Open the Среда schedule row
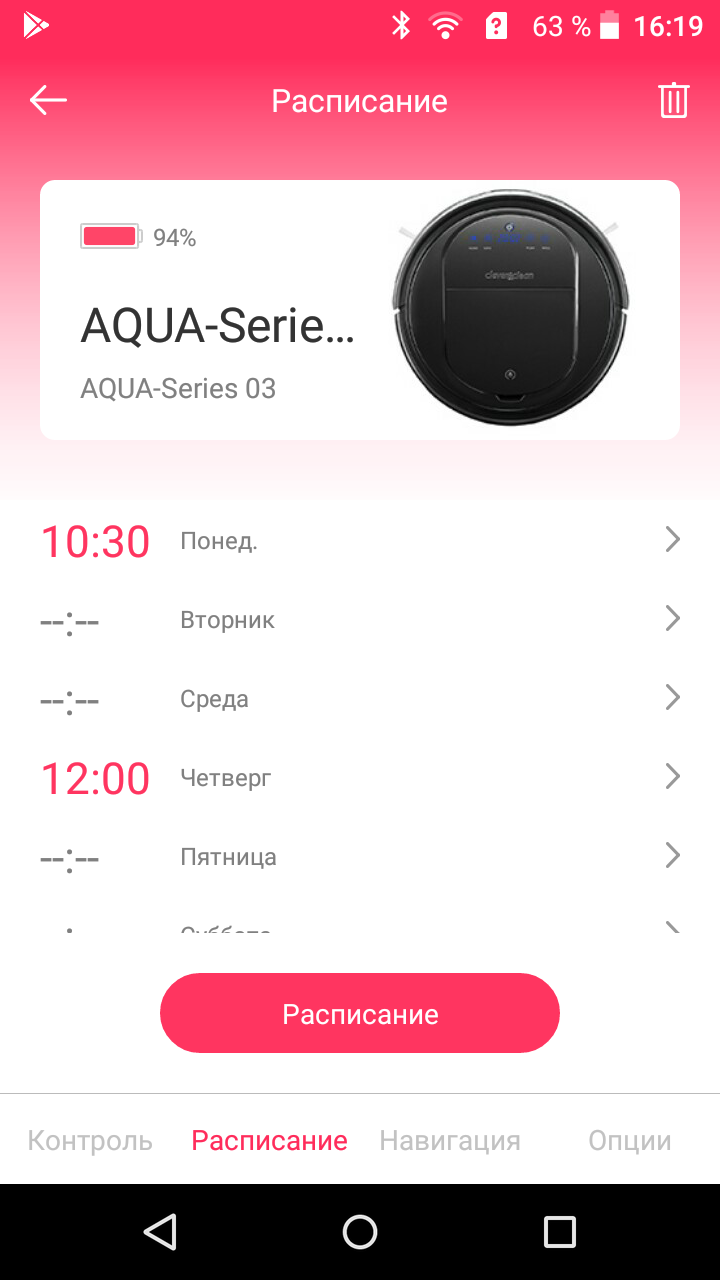 pos(360,699)
